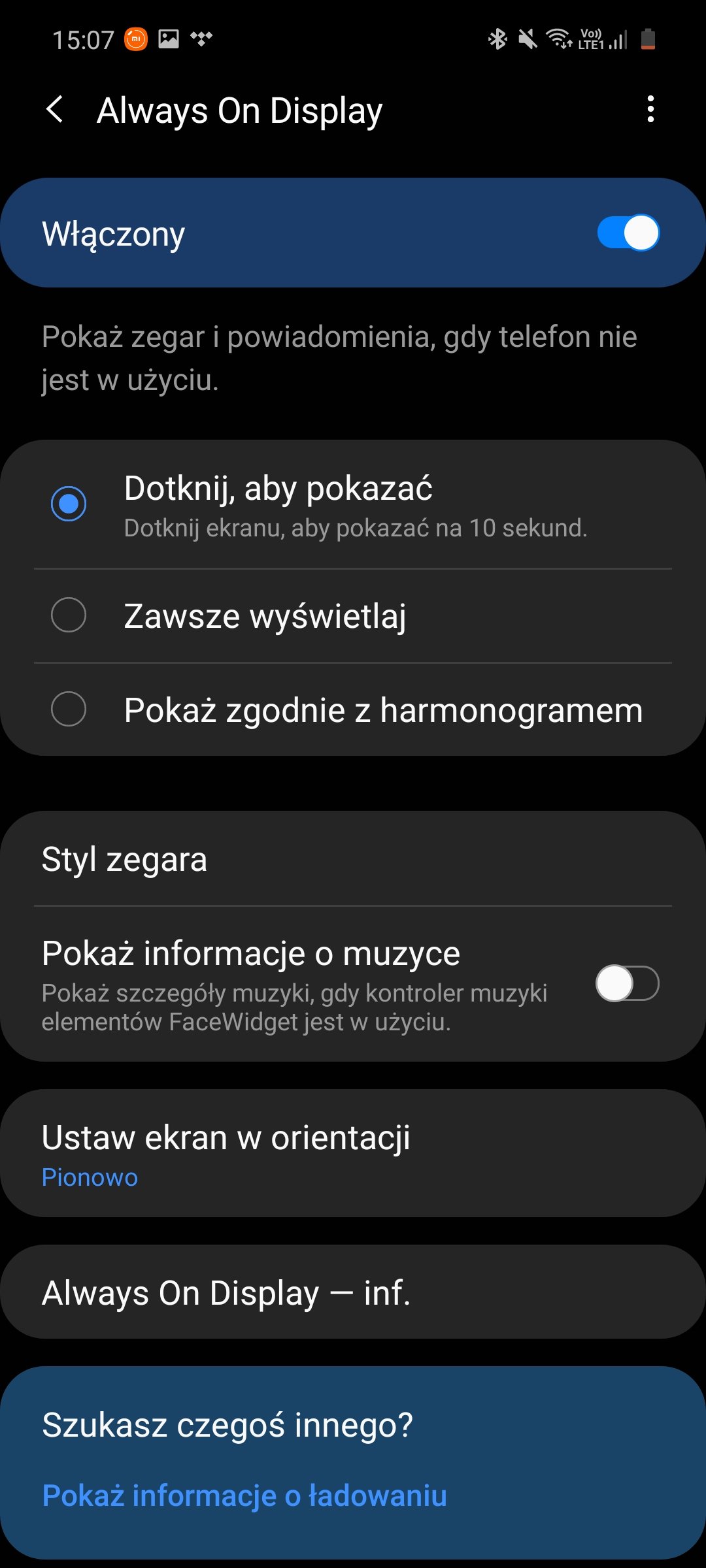Turn off the Włączony main switch
706x1568 pixels.
coord(628,233)
